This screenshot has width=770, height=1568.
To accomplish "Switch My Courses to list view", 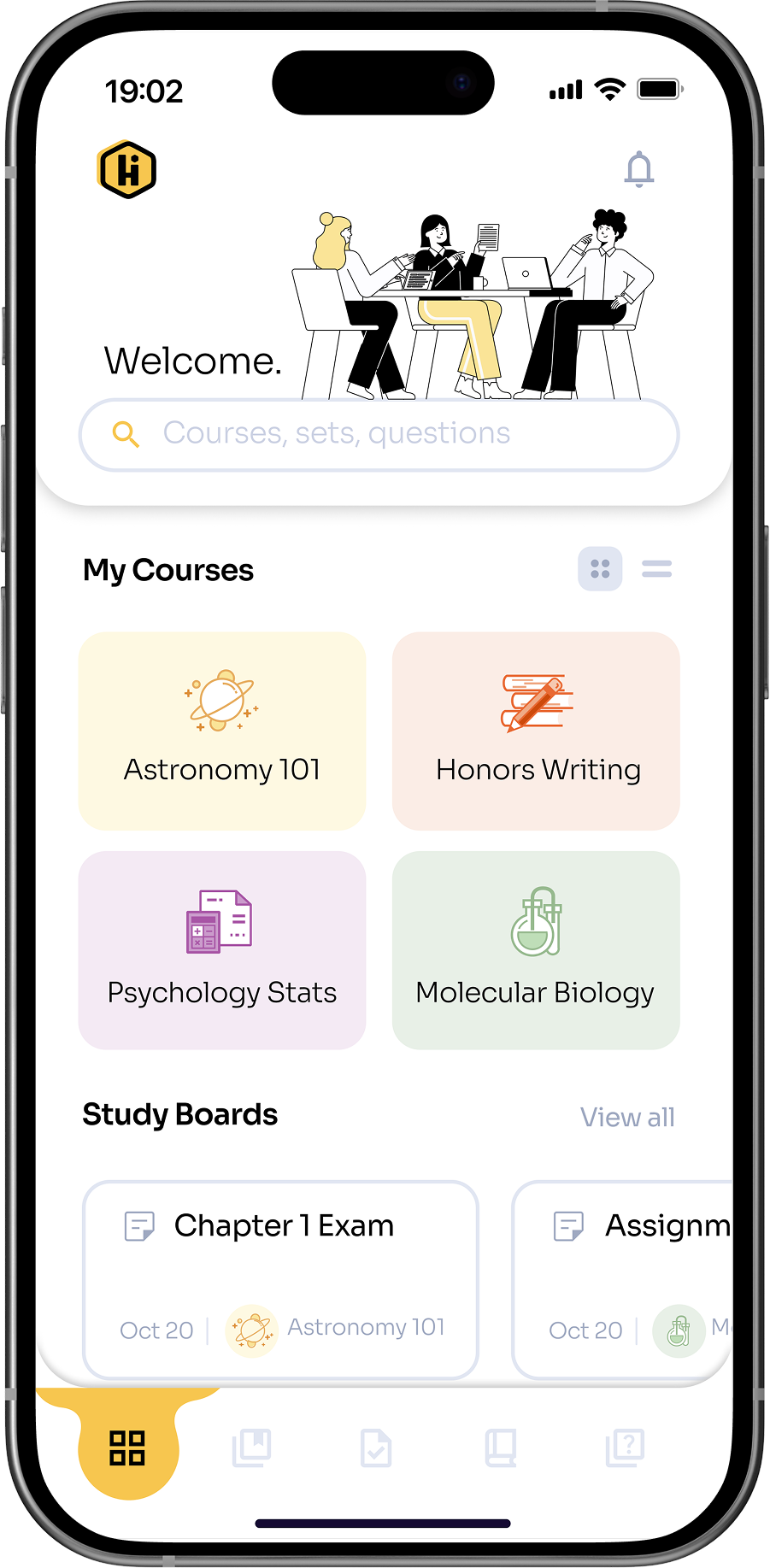I will 656,569.
